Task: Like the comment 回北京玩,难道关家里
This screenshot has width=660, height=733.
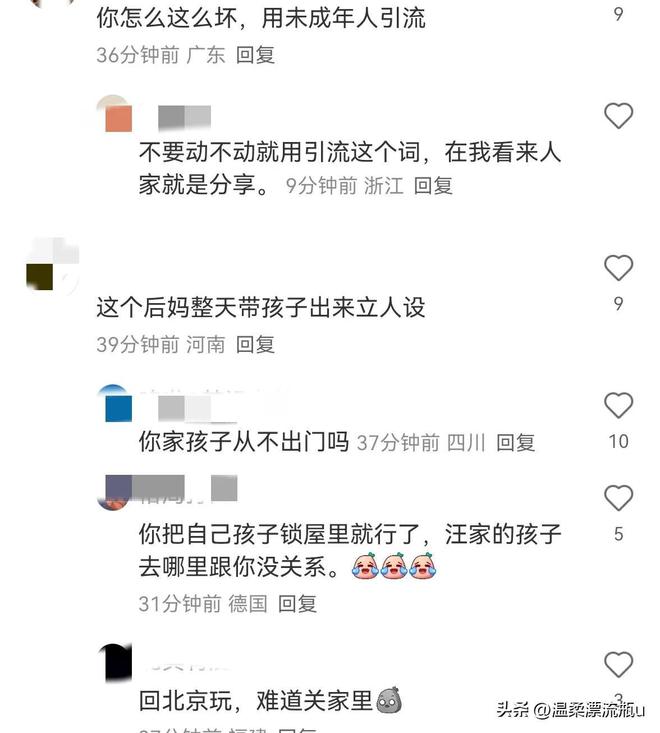Action: click(x=618, y=664)
